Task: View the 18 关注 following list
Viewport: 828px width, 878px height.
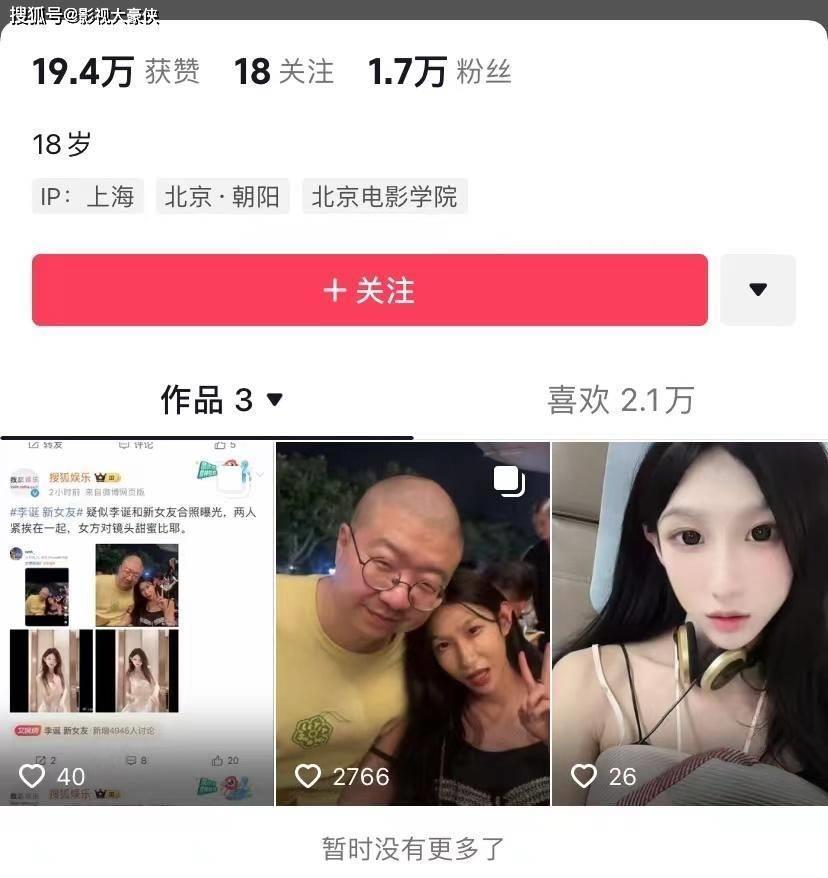Action: pos(284,71)
